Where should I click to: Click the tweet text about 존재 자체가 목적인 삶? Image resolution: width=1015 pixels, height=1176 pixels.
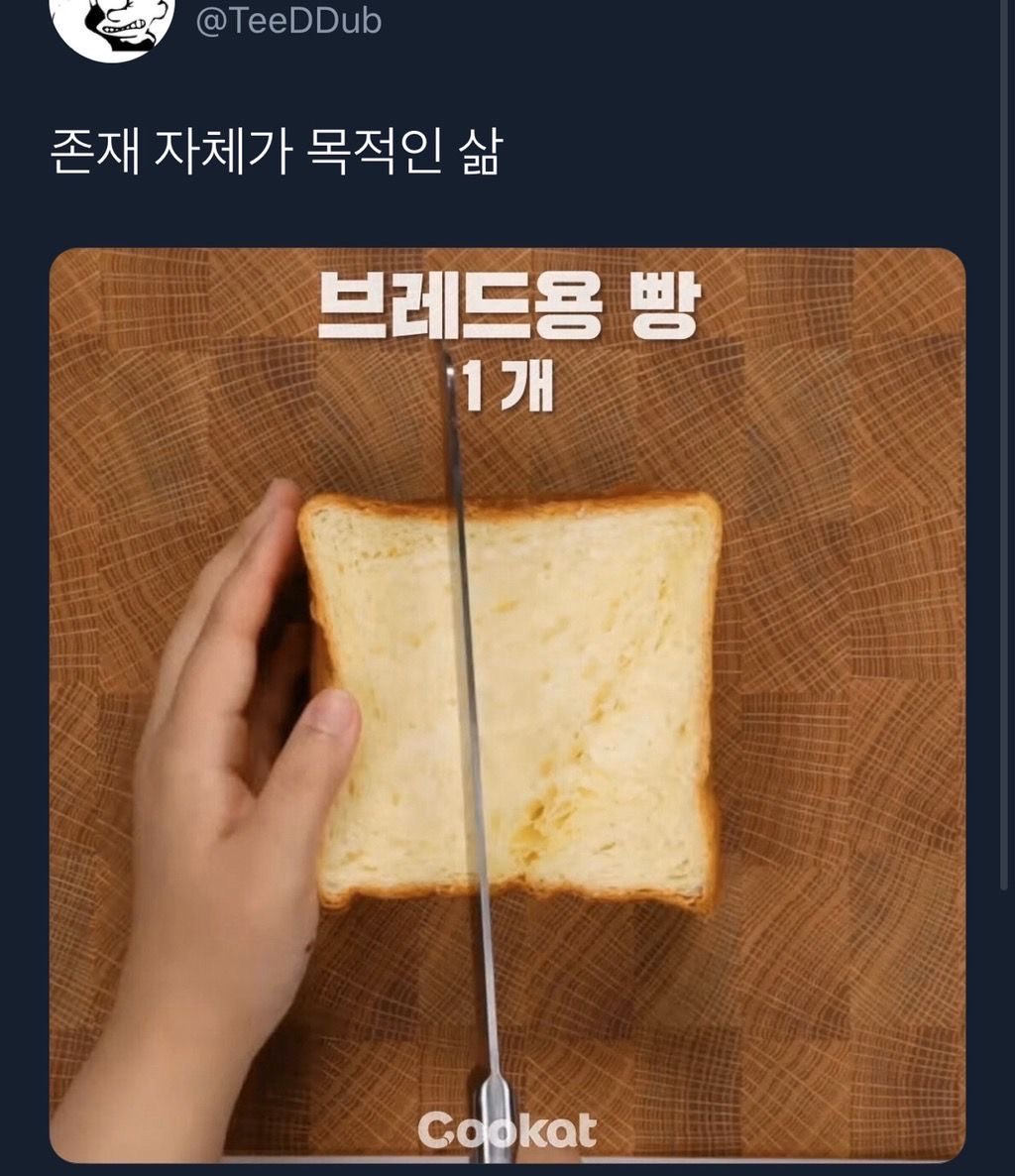coord(278,145)
